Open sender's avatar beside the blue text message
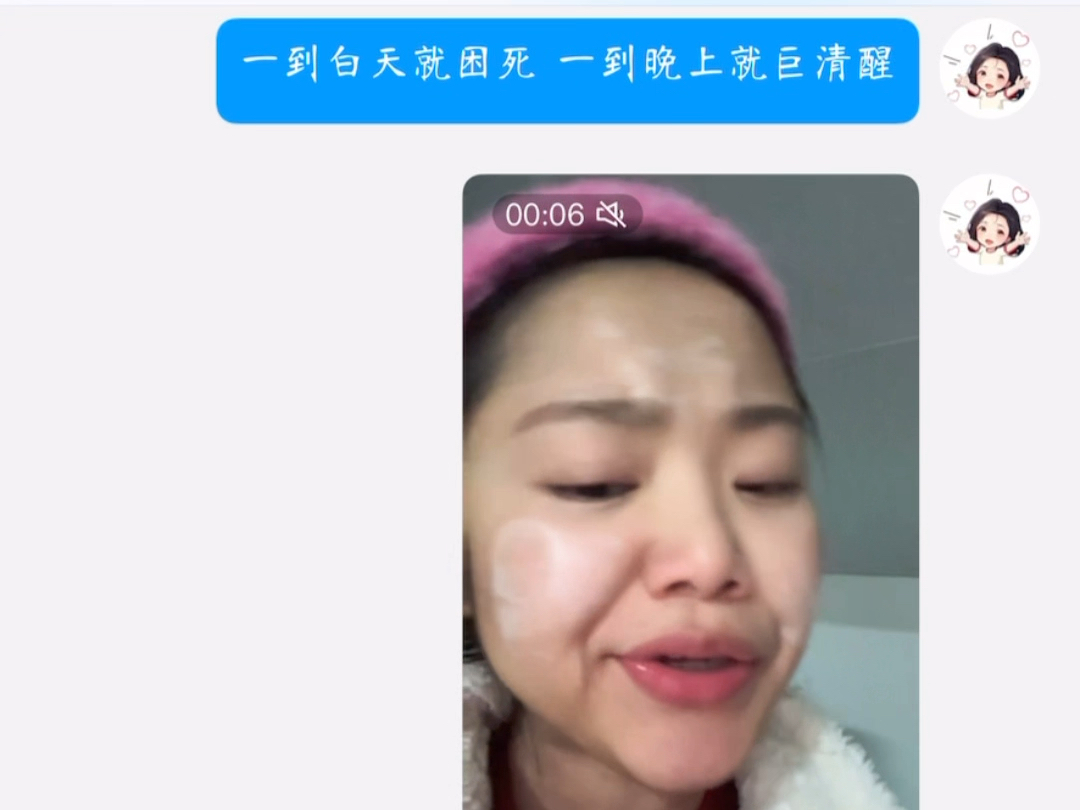Screen dimensions: 1080x810 (989, 69)
